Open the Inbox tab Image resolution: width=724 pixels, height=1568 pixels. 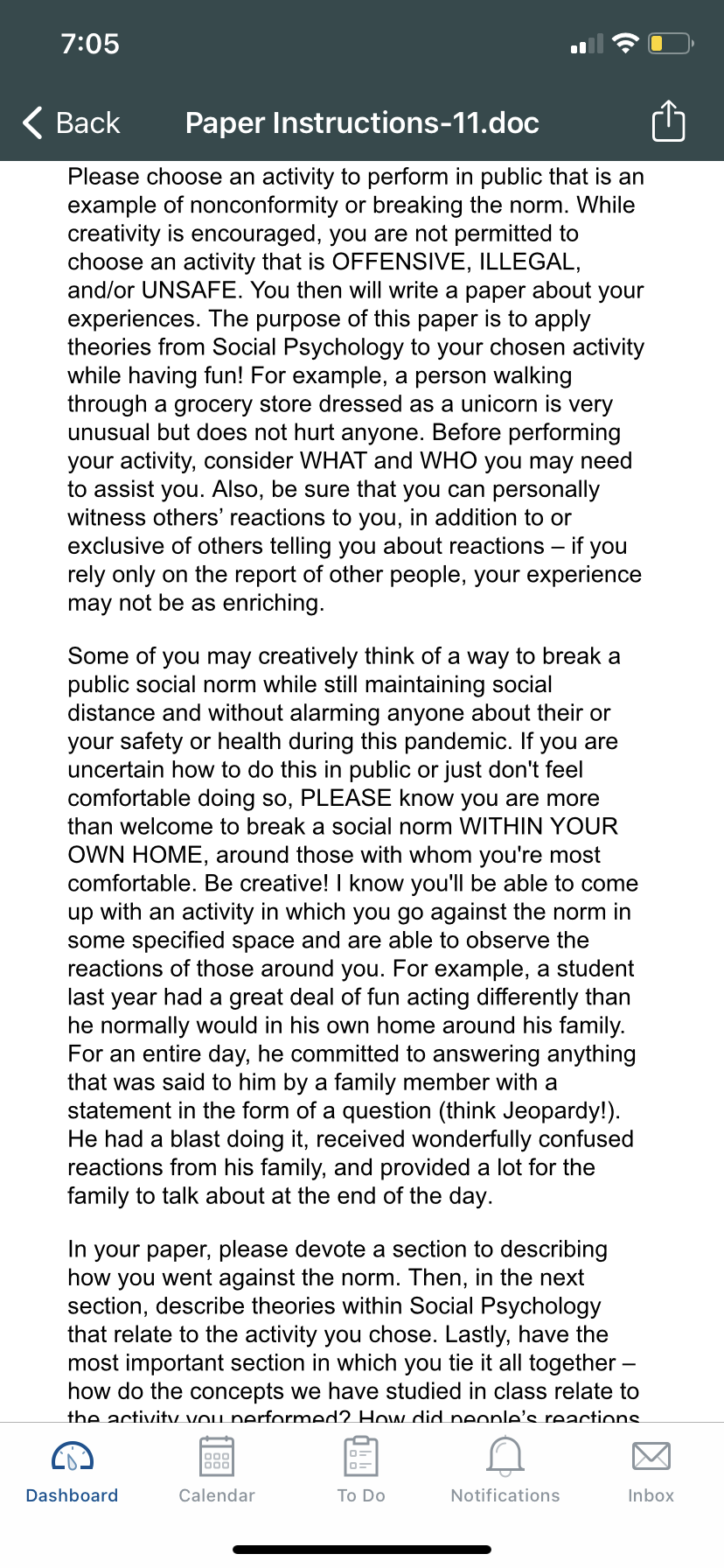coord(651,1470)
